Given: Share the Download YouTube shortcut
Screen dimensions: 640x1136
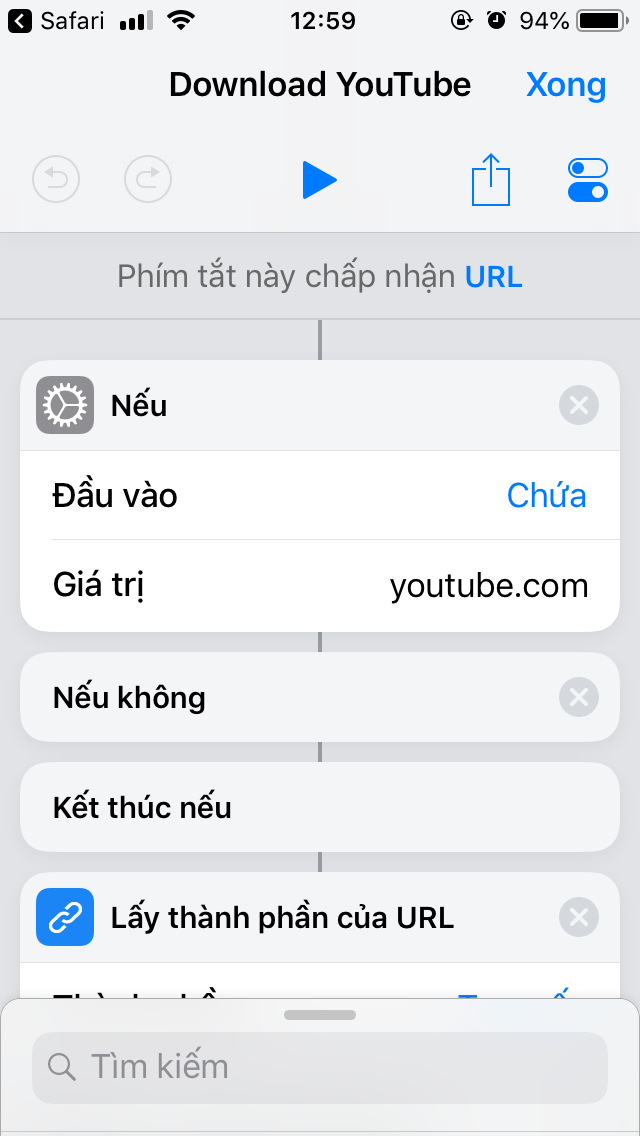Looking at the screenshot, I should [x=491, y=179].
